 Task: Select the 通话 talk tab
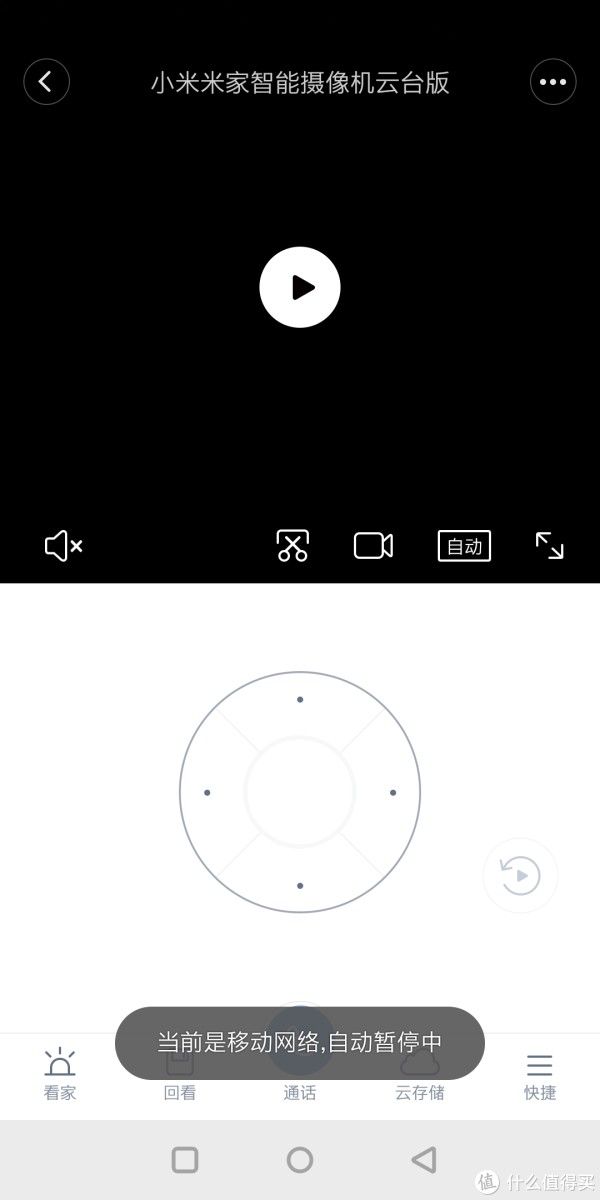(x=300, y=1090)
